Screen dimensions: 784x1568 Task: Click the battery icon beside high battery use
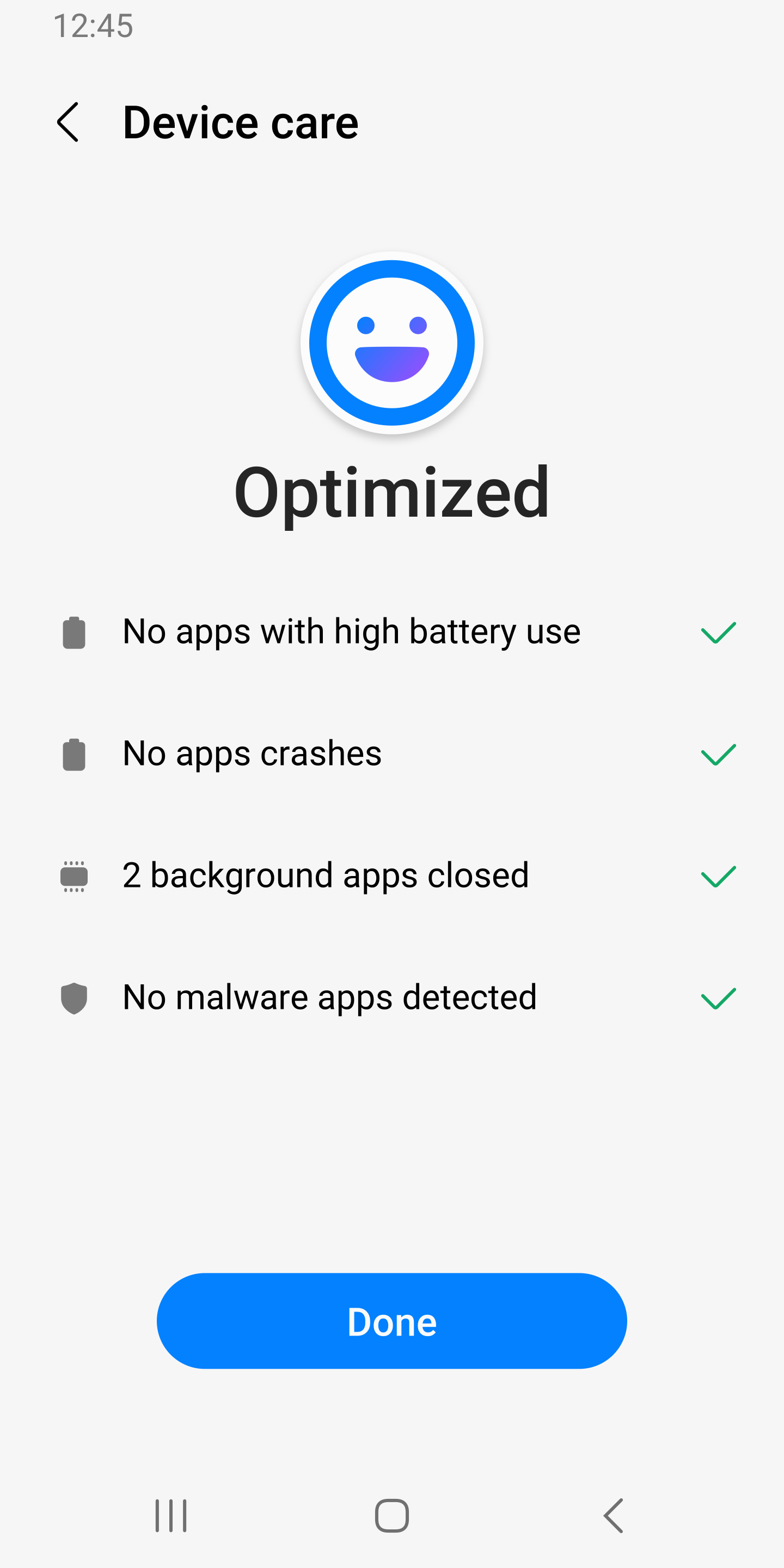click(x=73, y=633)
